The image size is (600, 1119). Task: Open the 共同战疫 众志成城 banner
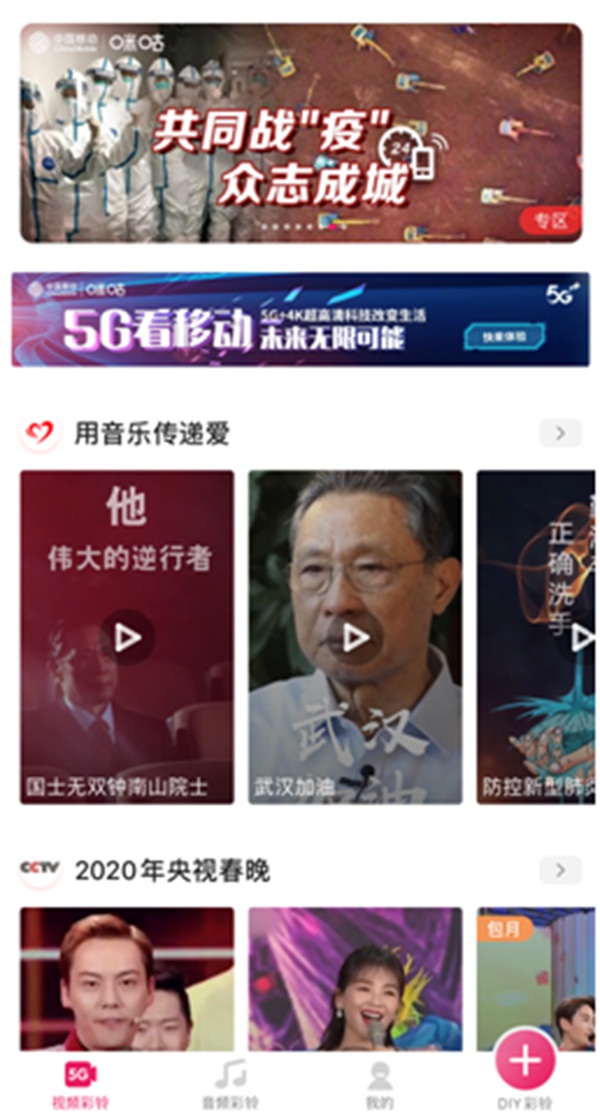click(300, 133)
